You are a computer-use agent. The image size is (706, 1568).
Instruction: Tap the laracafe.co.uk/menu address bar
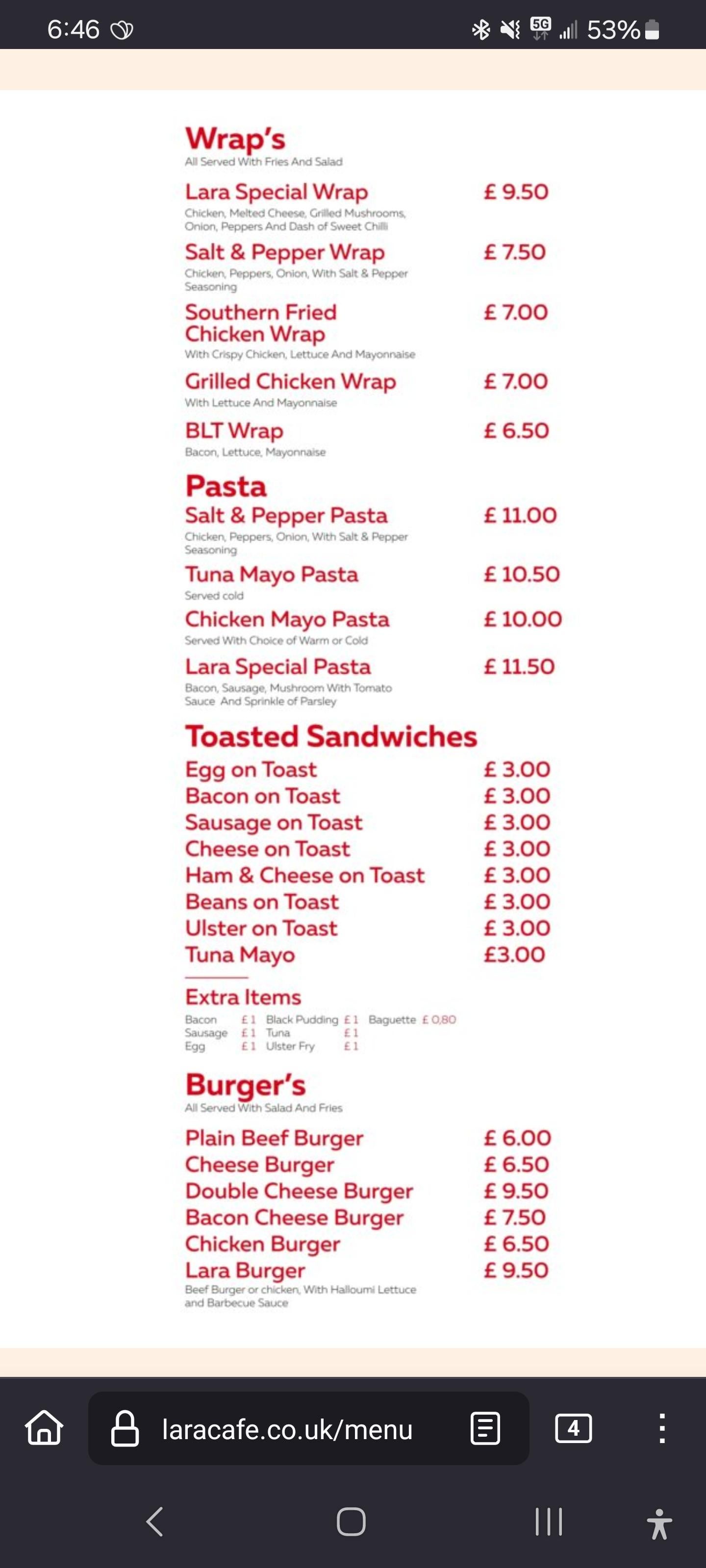coord(286,1429)
